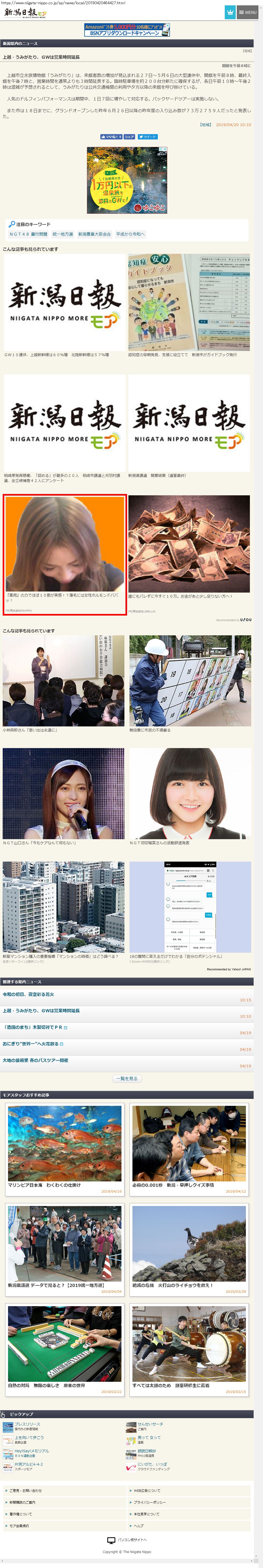
Task: Open the MENU button in the header
Action: 248,12
